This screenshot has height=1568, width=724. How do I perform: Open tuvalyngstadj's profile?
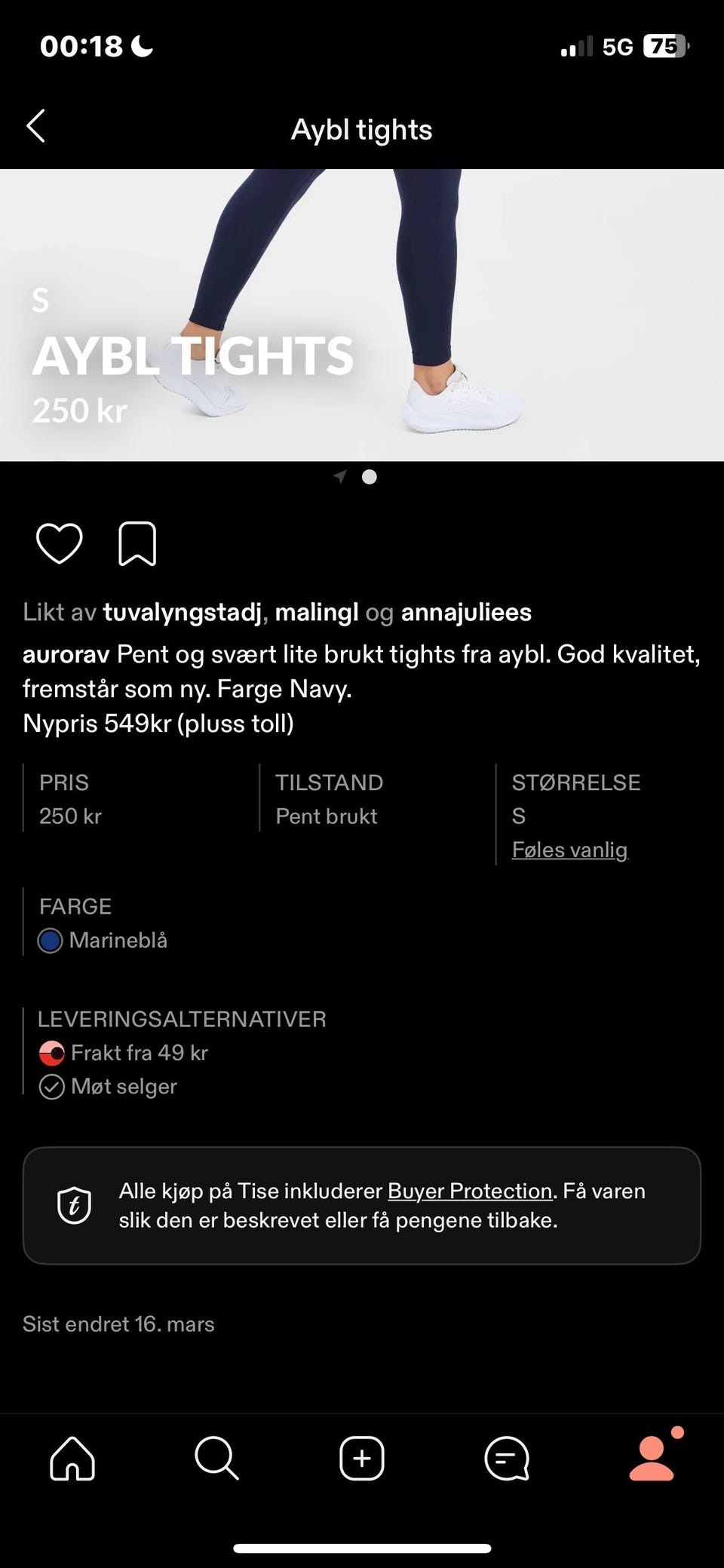[x=182, y=612]
